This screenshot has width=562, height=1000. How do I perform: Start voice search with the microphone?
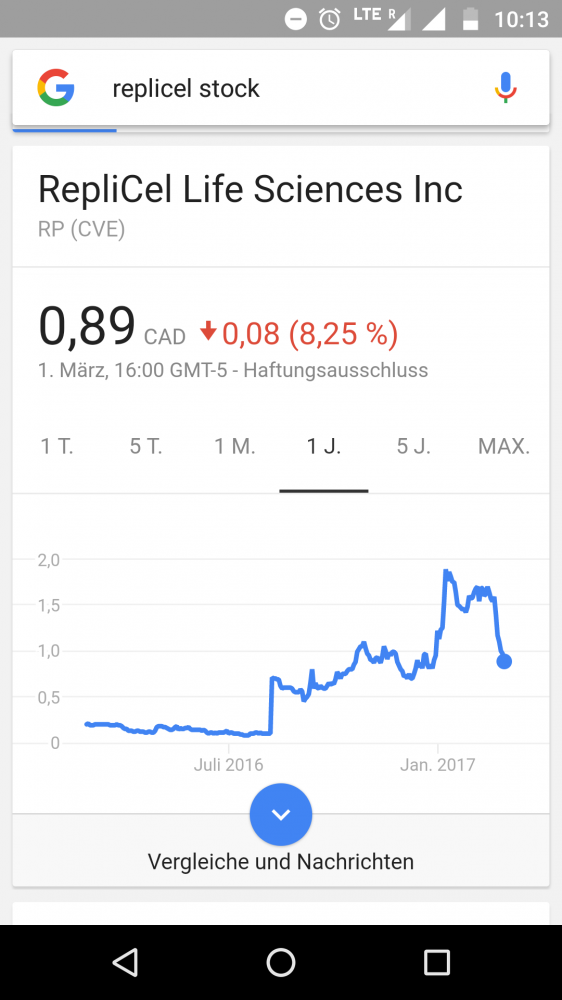pyautogui.click(x=505, y=88)
